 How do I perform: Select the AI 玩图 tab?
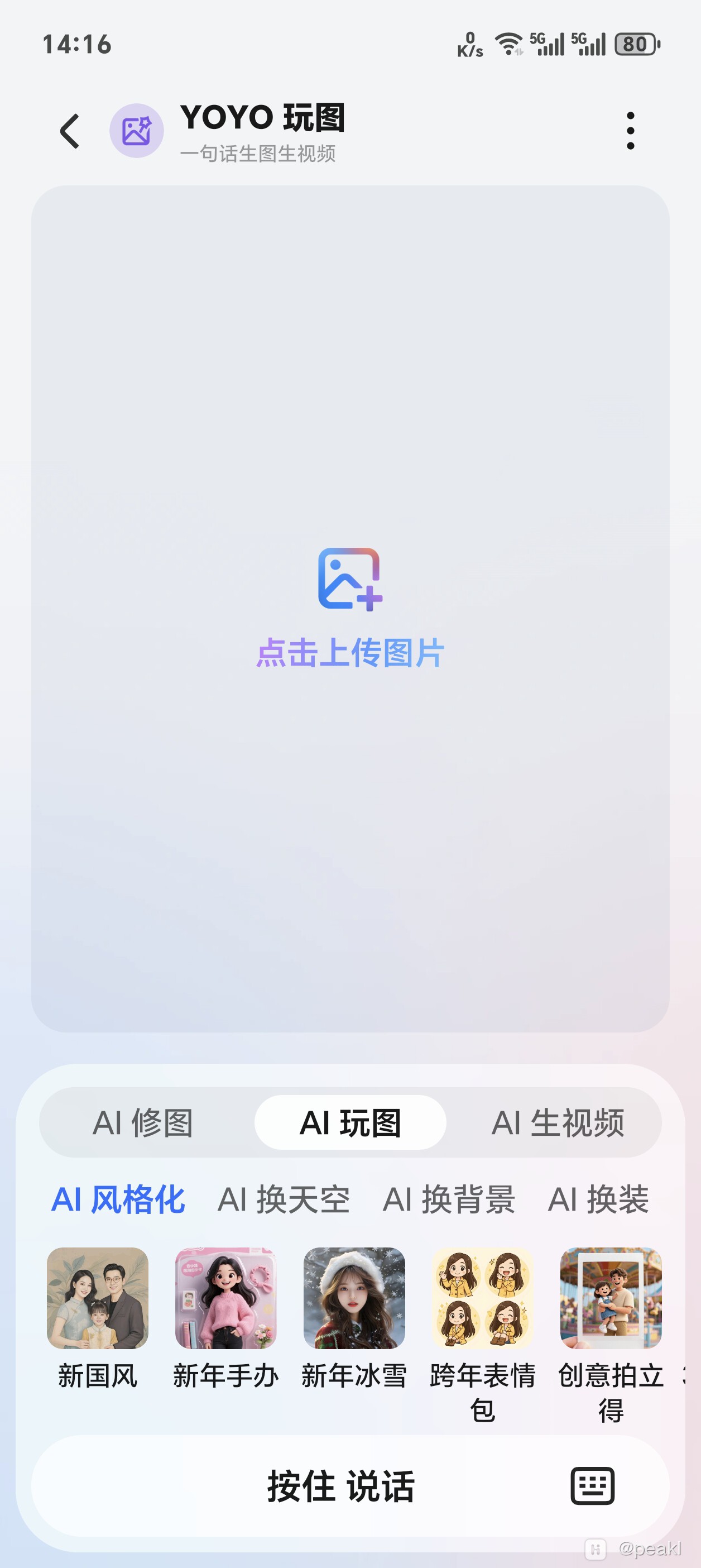(350, 1122)
